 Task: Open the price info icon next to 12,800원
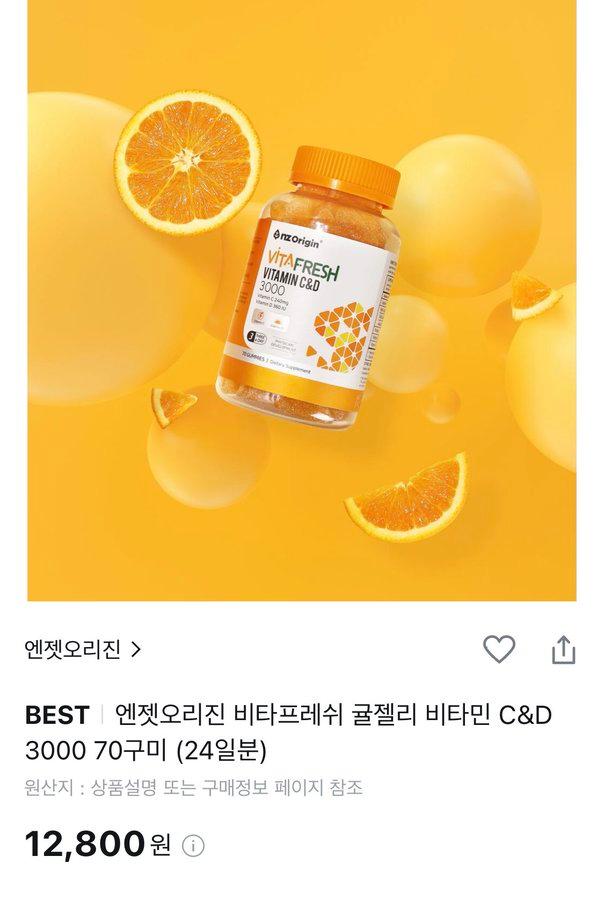194,846
